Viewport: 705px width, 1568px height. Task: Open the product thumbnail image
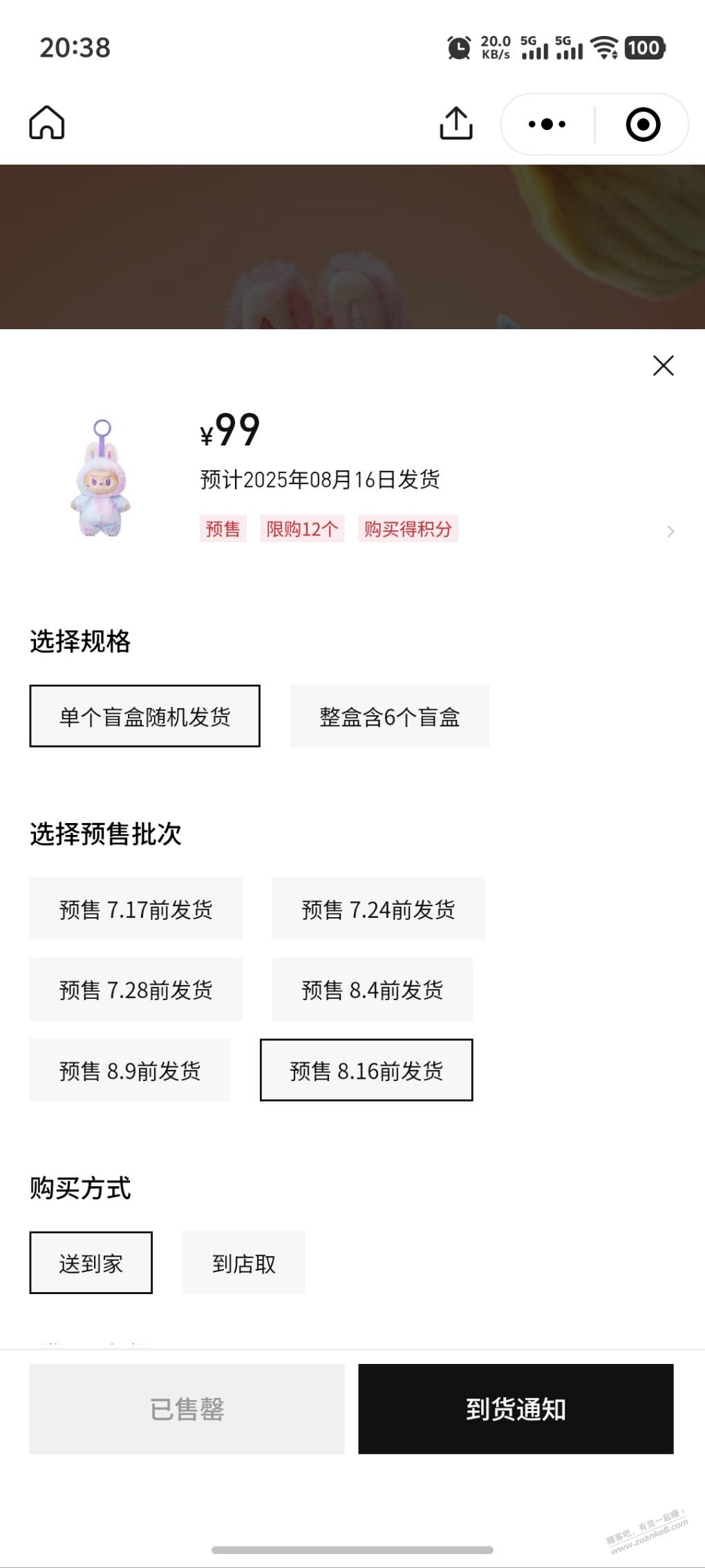click(x=102, y=478)
